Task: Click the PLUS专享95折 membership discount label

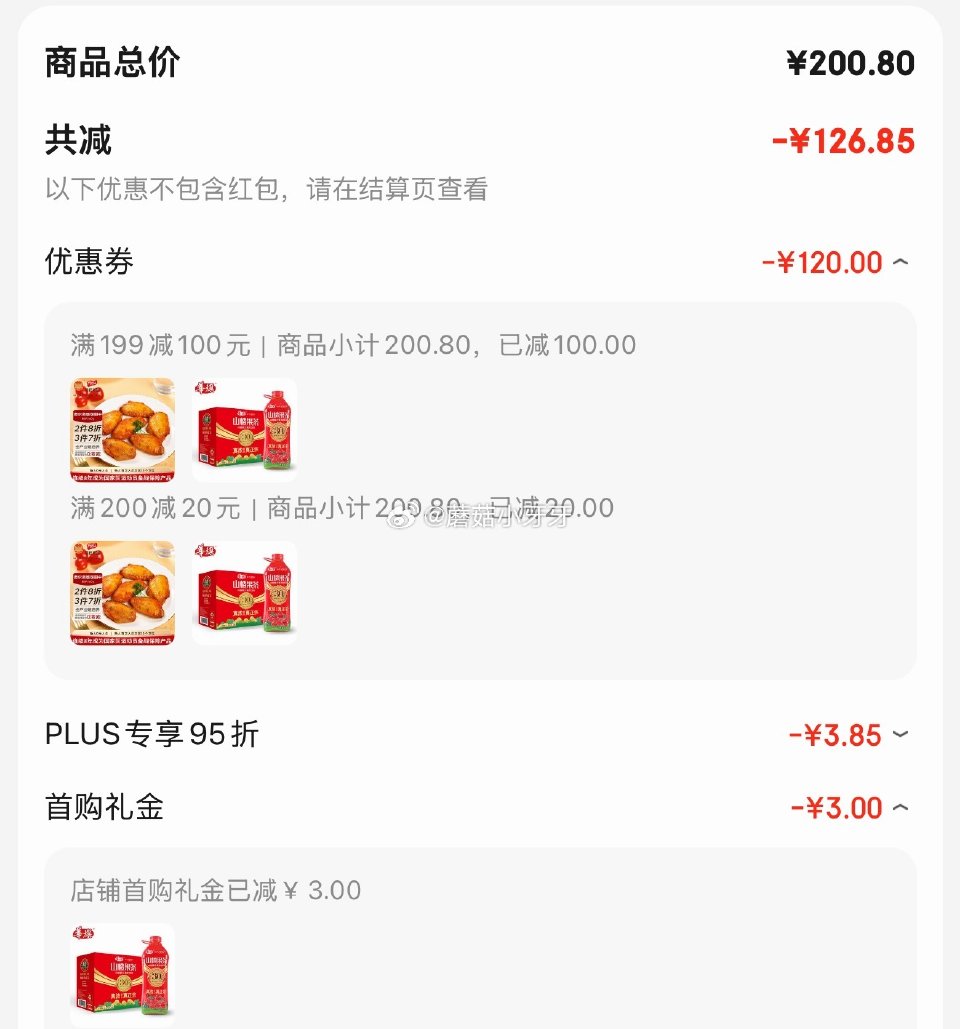Action: 150,735
